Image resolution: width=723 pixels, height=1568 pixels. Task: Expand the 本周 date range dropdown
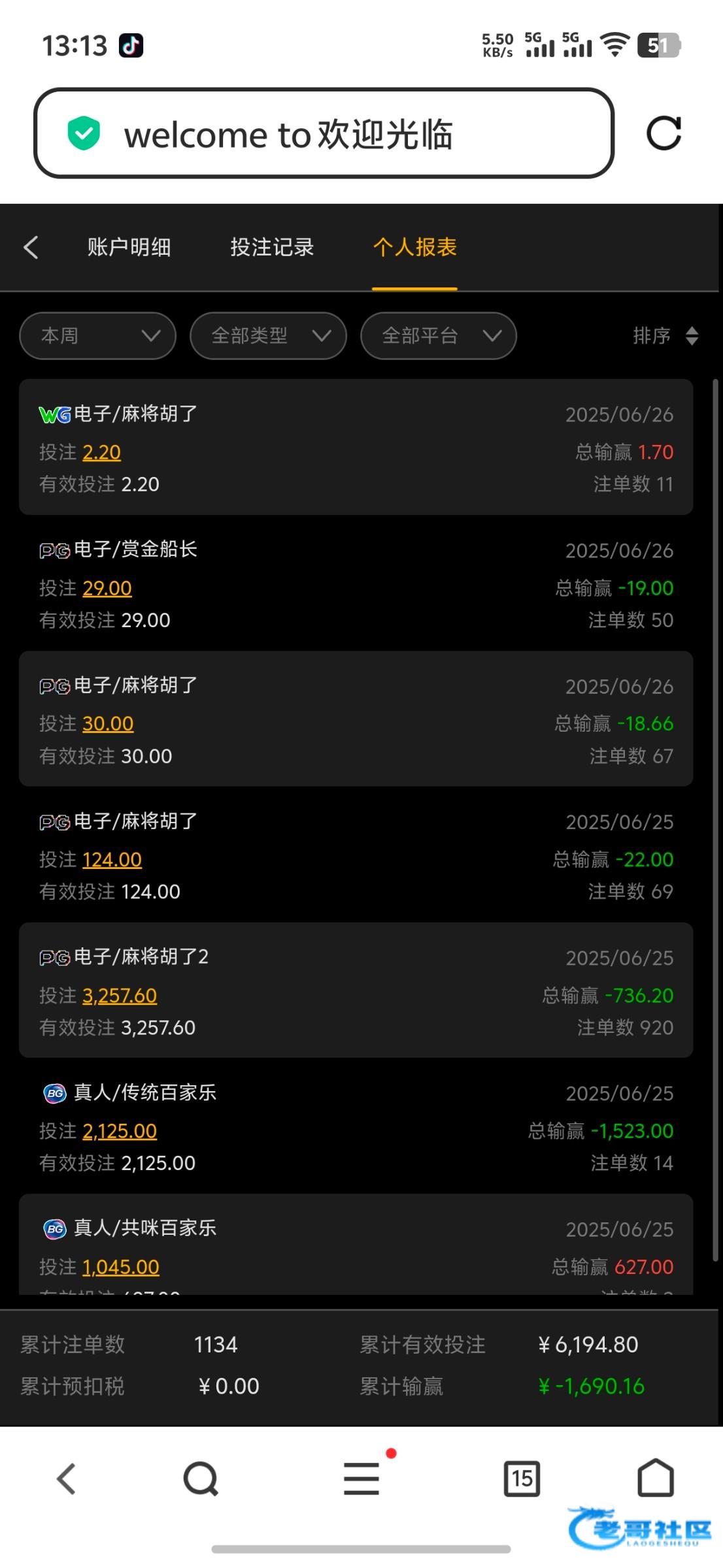pos(98,336)
